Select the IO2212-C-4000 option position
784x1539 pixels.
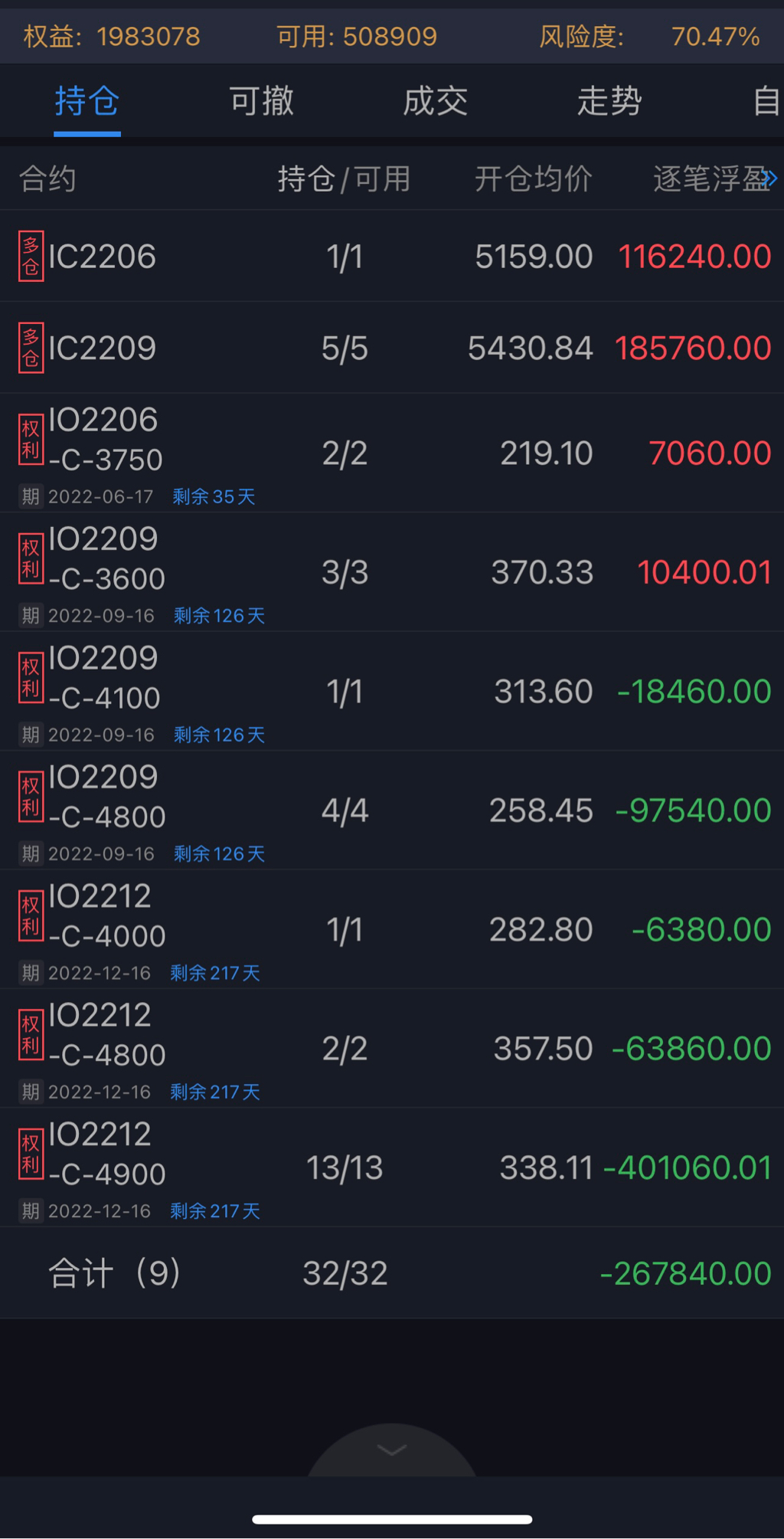pyautogui.click(x=392, y=929)
